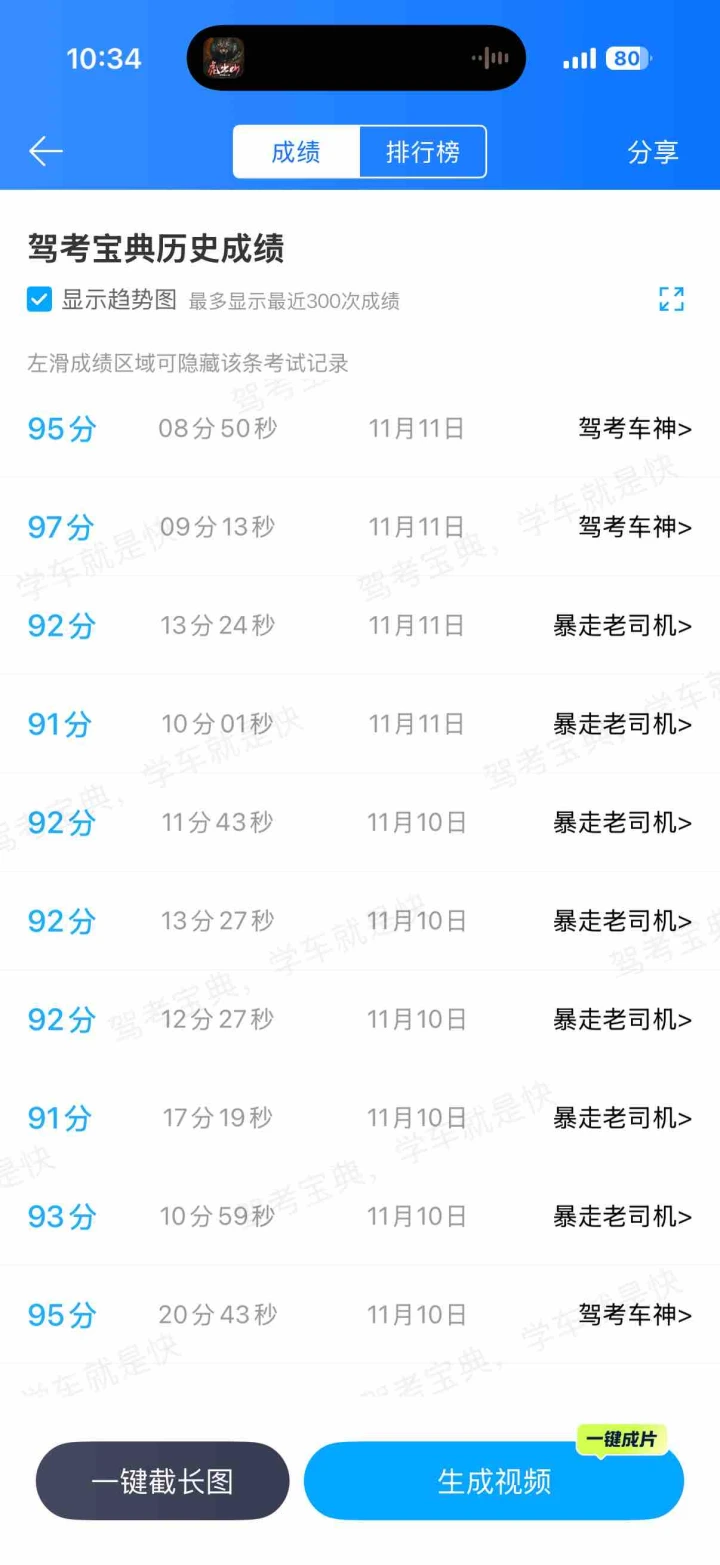Screen dimensions: 720x1565
Task: Go back using the top-left arrow
Action: pyautogui.click(x=46, y=152)
